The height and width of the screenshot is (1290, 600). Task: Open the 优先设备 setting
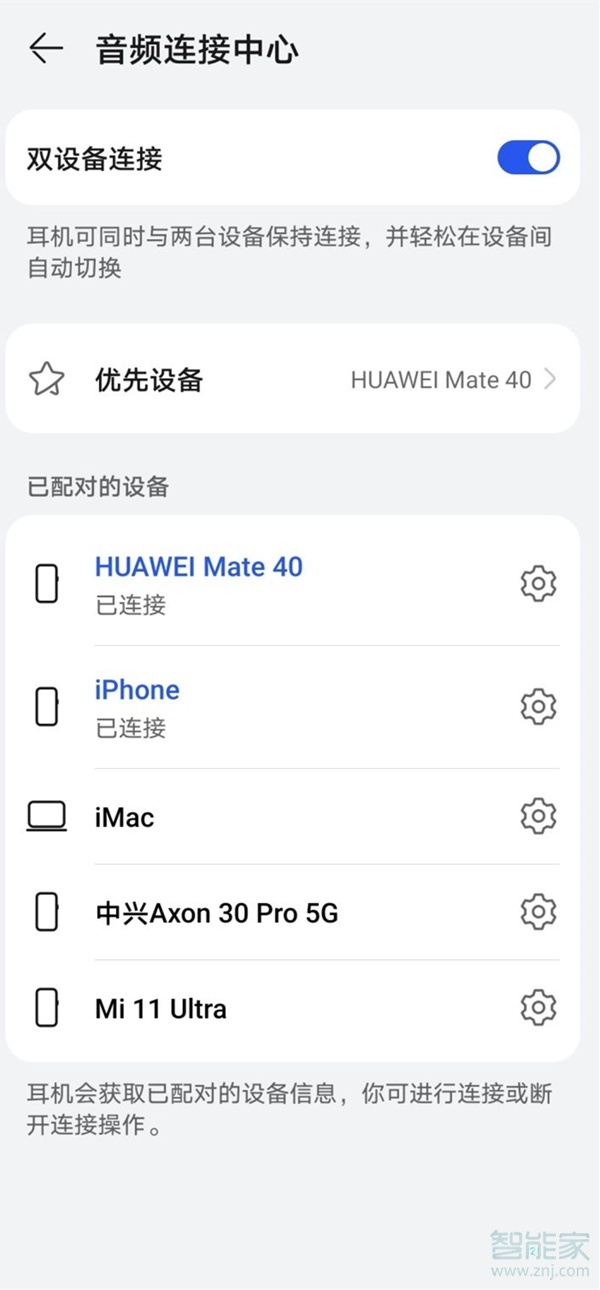click(292, 380)
